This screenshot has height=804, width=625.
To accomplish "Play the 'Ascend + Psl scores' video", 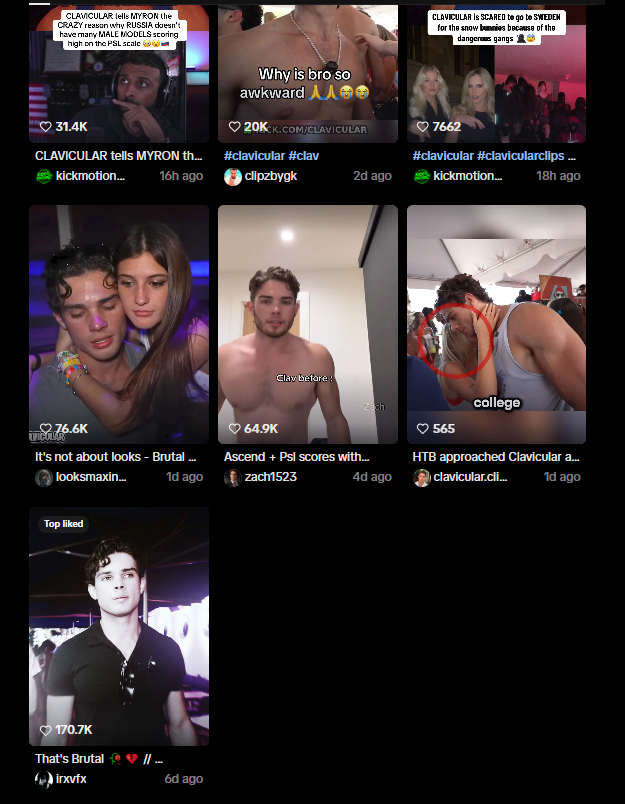I will pos(308,324).
